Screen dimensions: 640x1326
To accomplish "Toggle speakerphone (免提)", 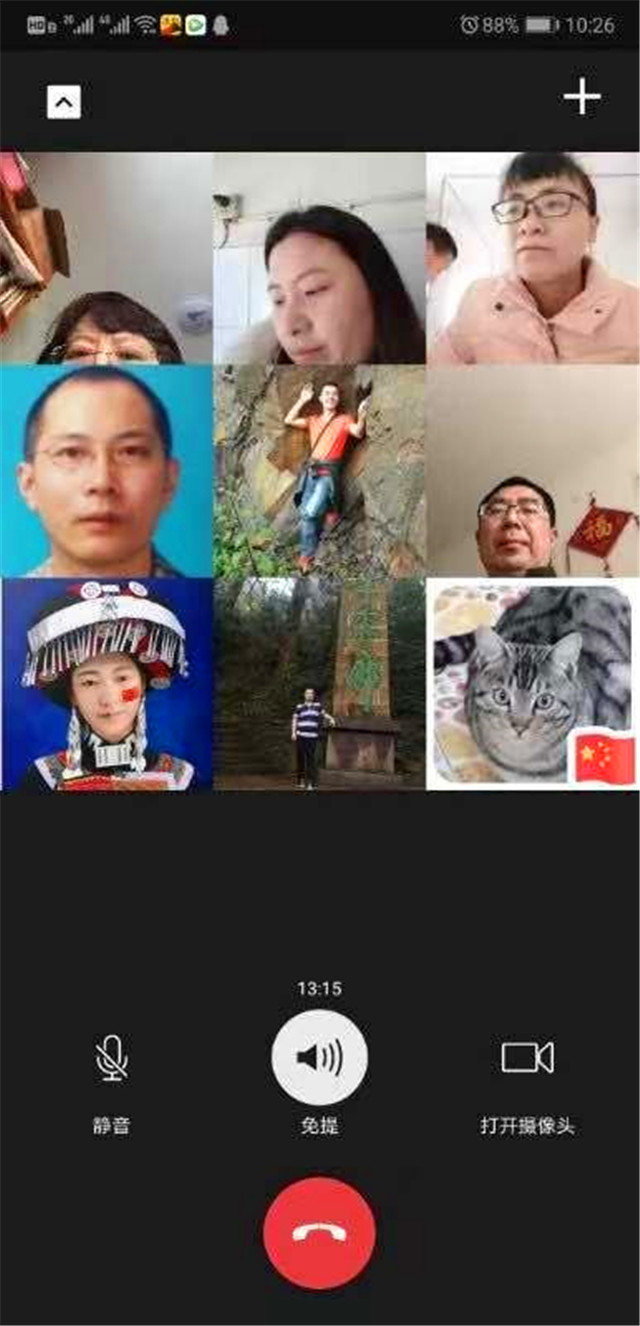I will [320, 1057].
